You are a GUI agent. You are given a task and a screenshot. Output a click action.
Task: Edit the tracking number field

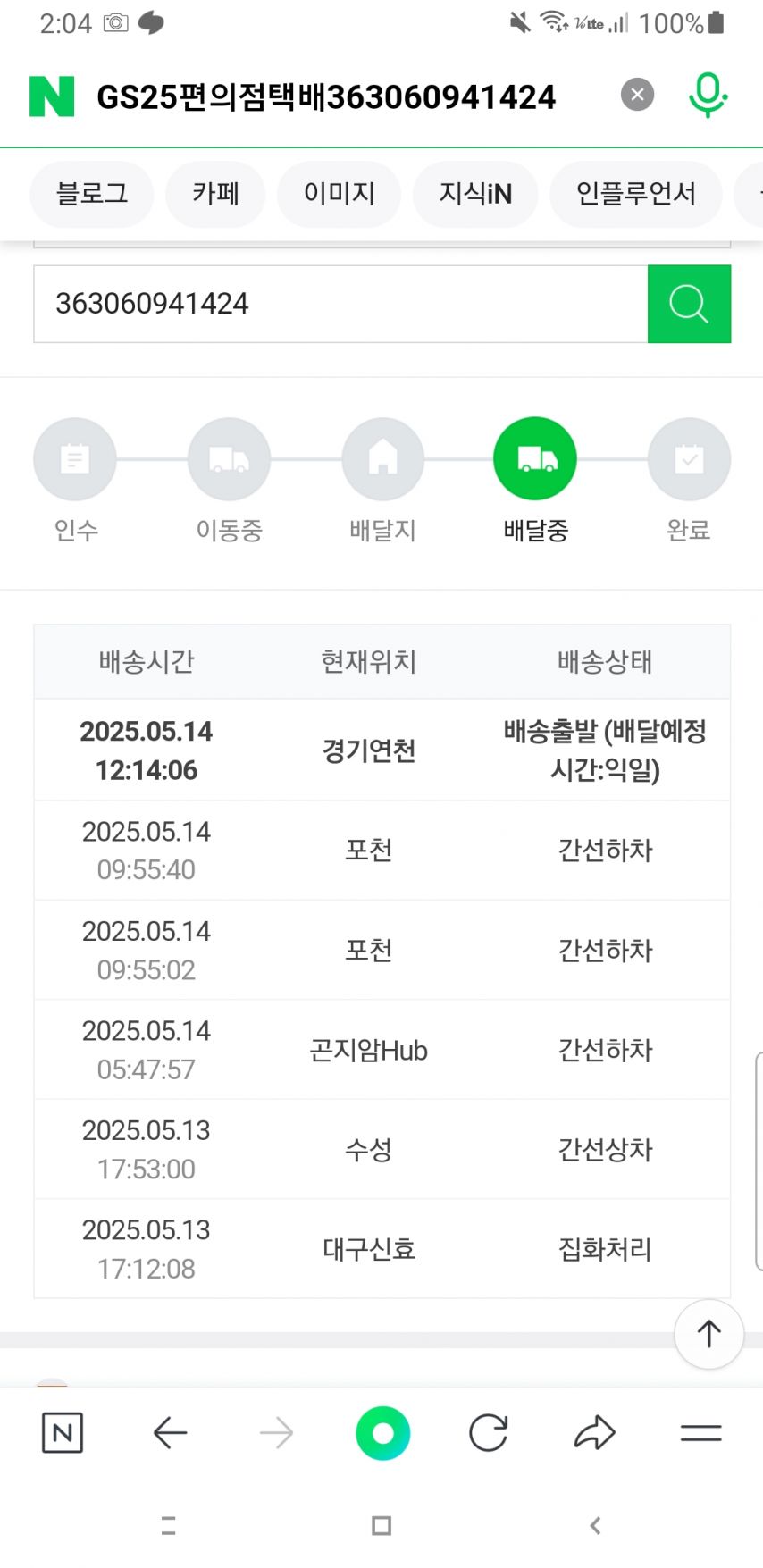(x=340, y=304)
